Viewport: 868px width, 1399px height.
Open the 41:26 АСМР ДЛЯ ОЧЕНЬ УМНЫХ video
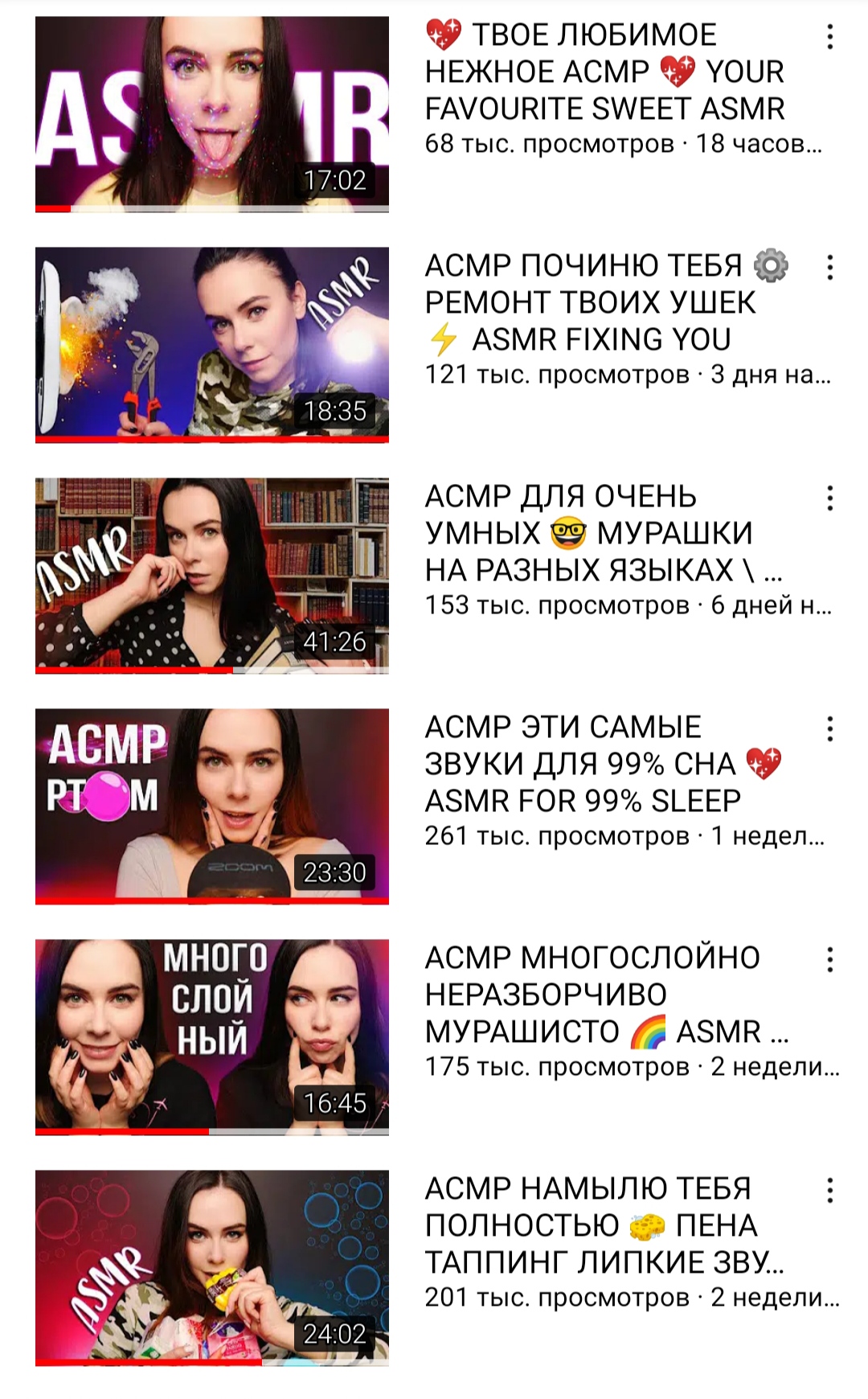(212, 576)
